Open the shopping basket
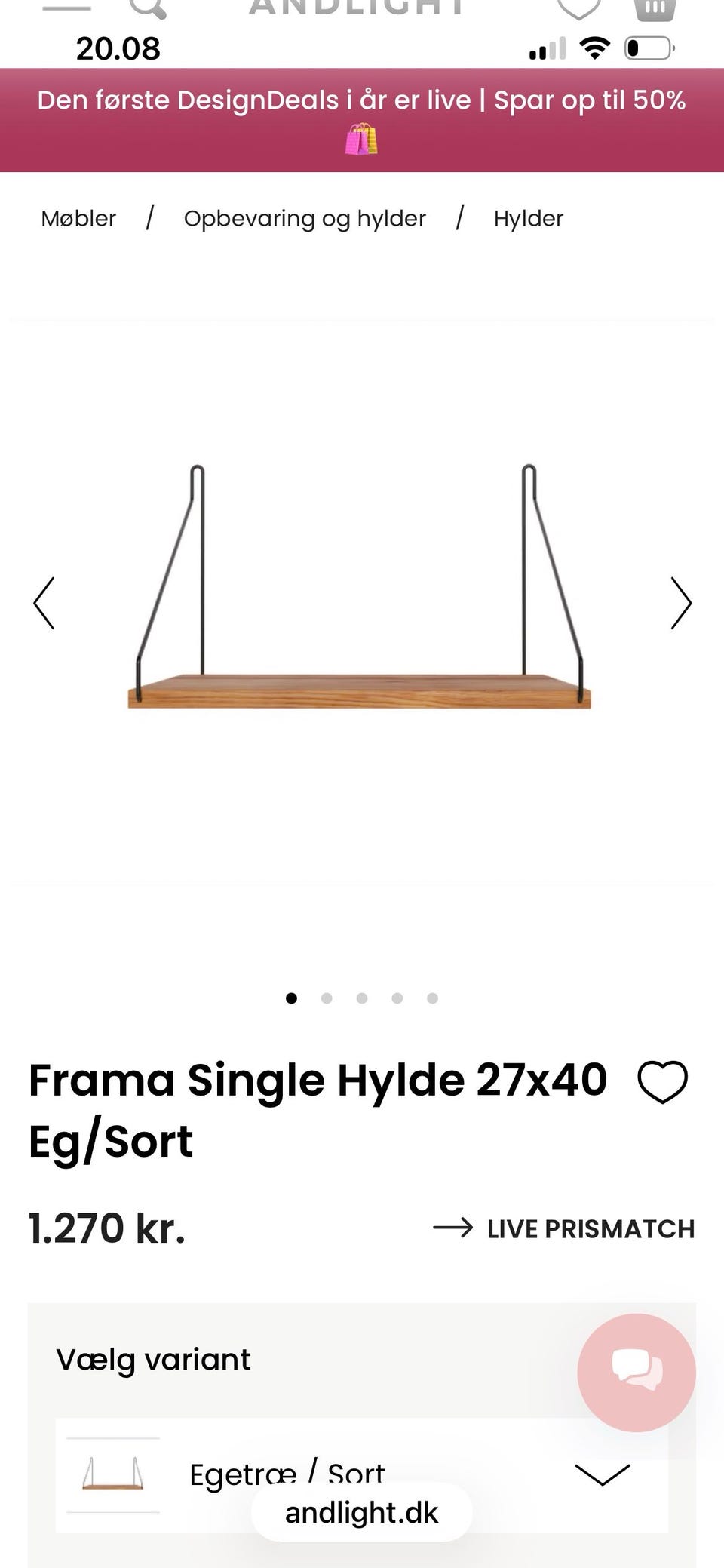The image size is (724, 1568). point(654,8)
